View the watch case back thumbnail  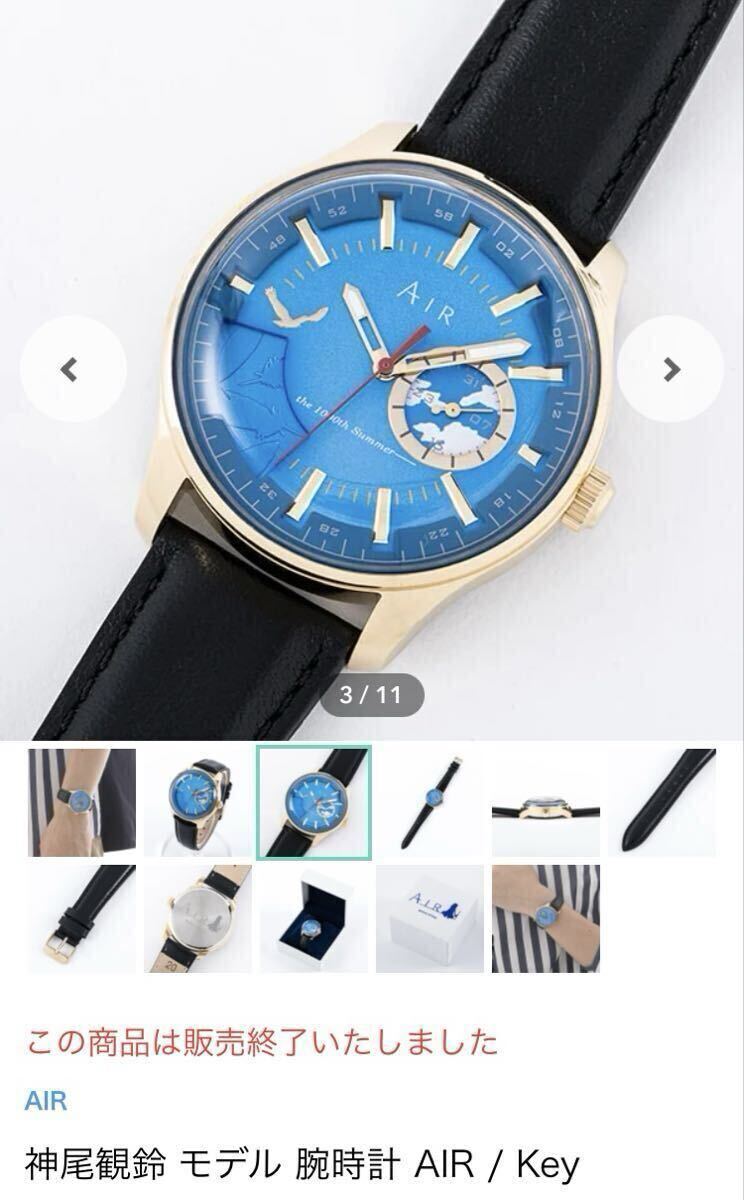point(198,918)
